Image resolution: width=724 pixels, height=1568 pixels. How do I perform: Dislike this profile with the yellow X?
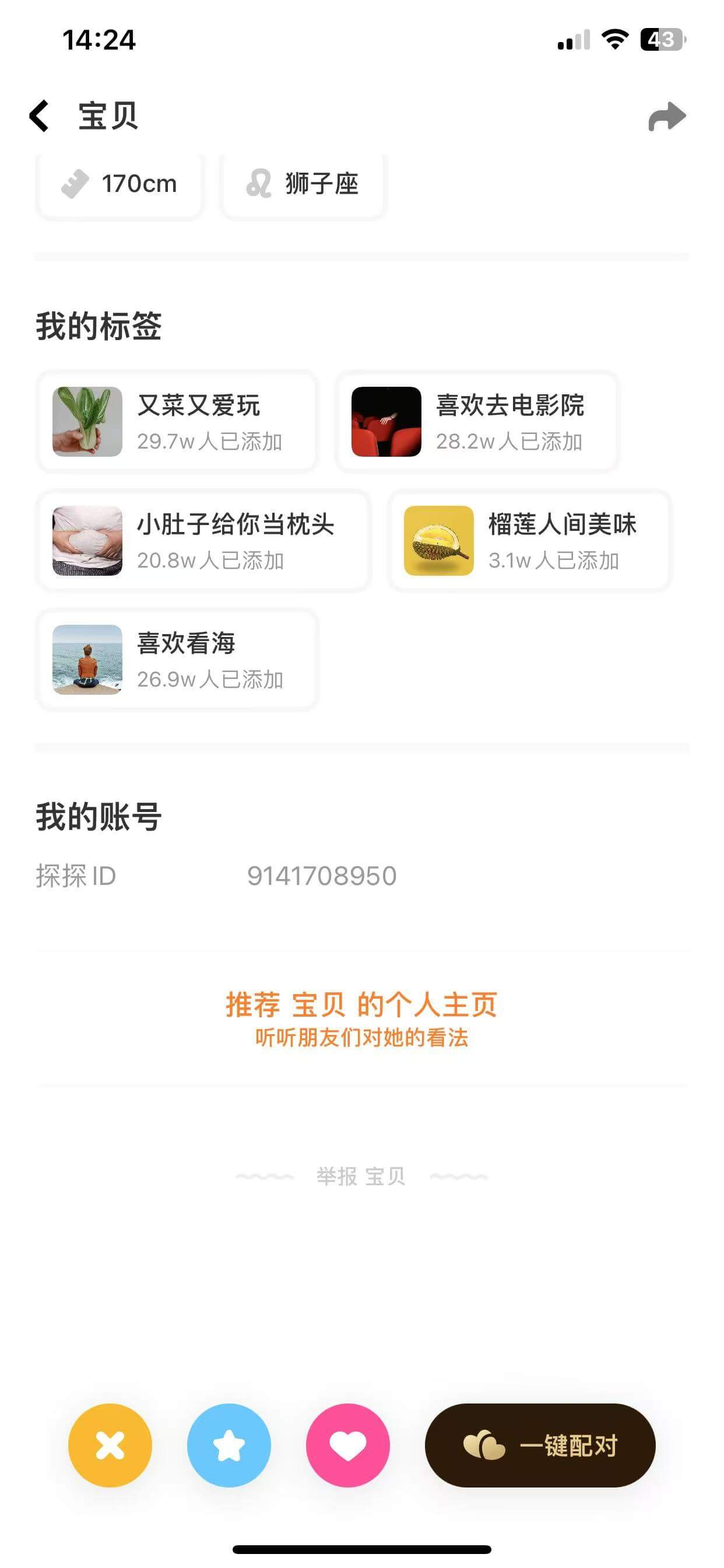110,1445
